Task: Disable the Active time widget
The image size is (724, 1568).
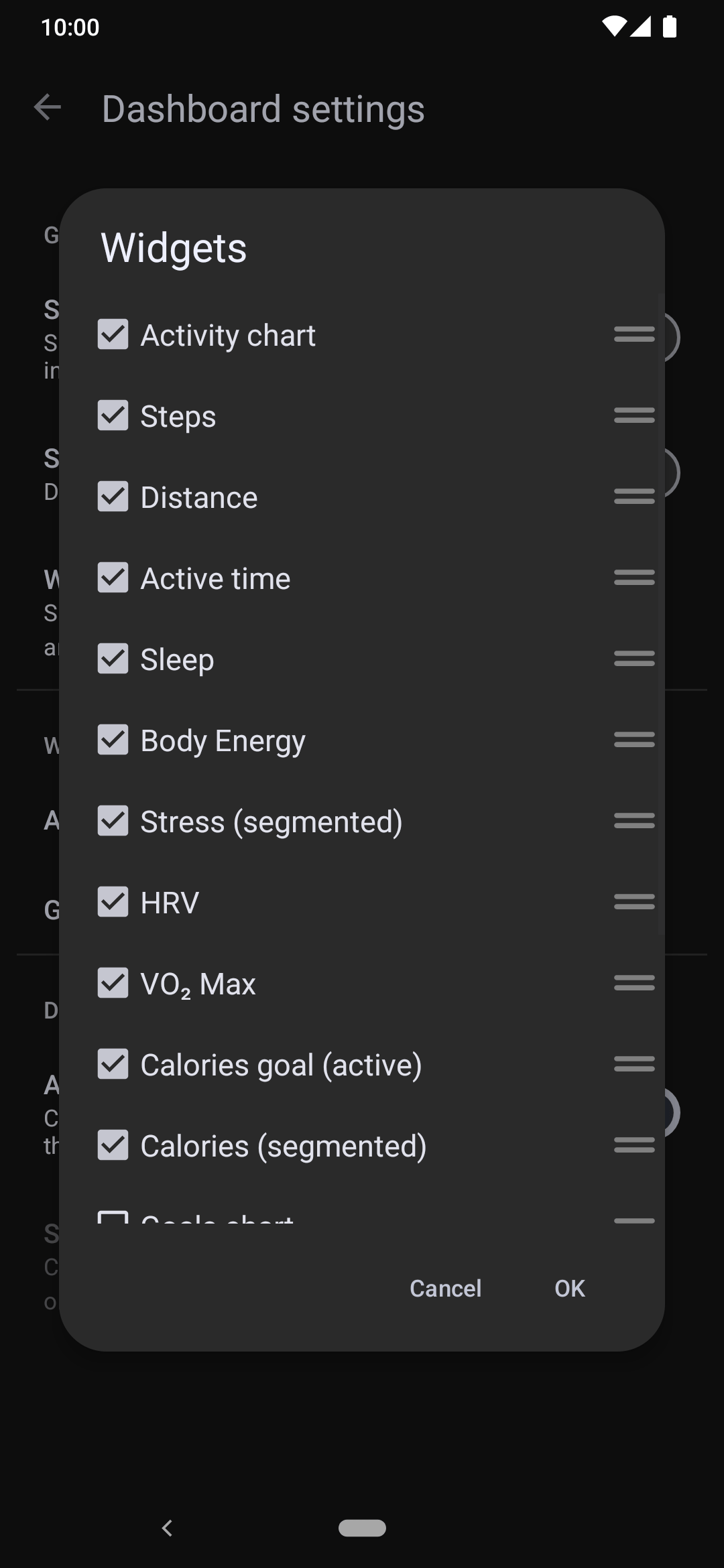Action: (x=113, y=578)
